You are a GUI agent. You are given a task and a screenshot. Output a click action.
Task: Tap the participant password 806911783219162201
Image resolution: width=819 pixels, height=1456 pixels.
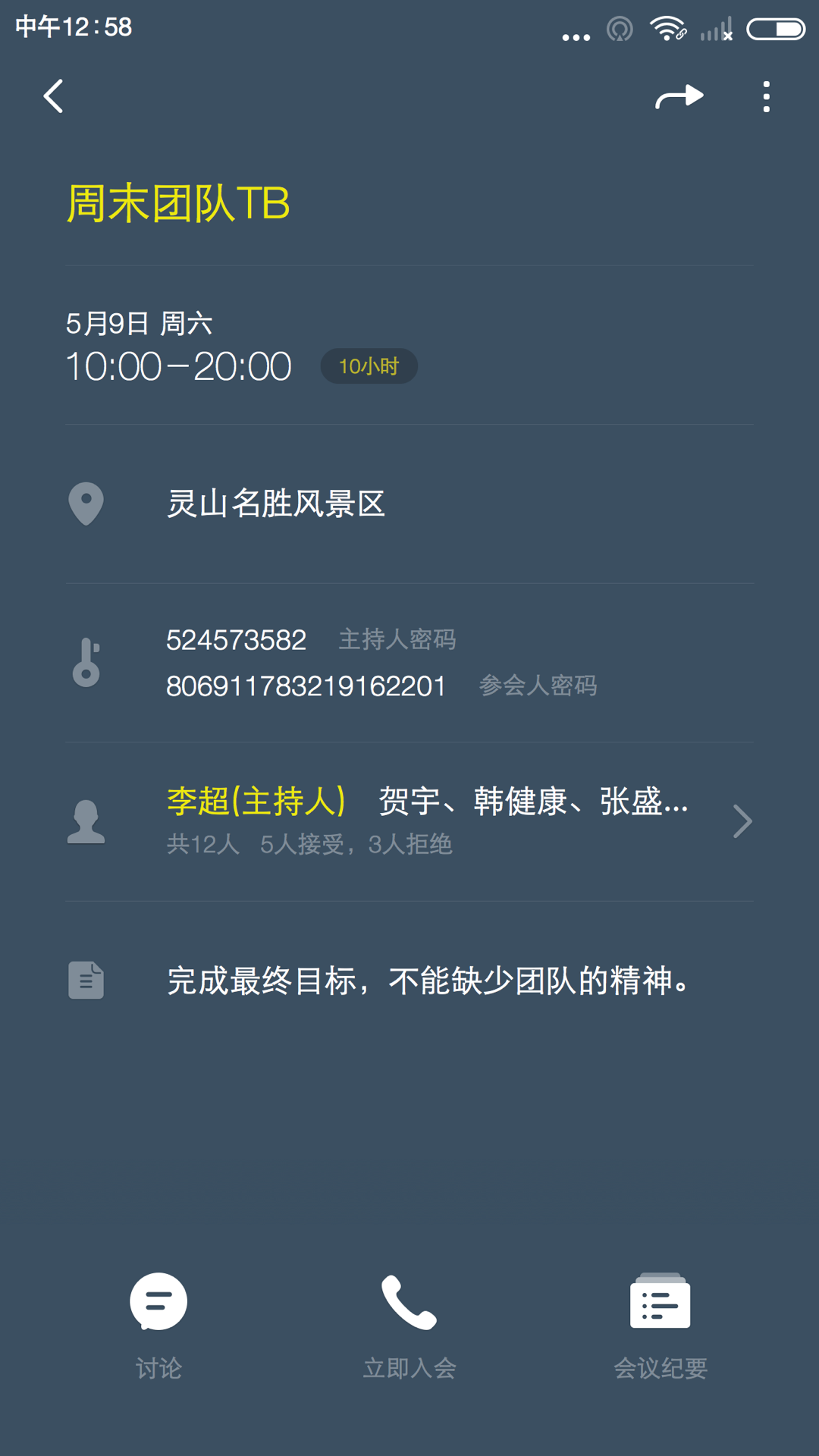click(306, 685)
